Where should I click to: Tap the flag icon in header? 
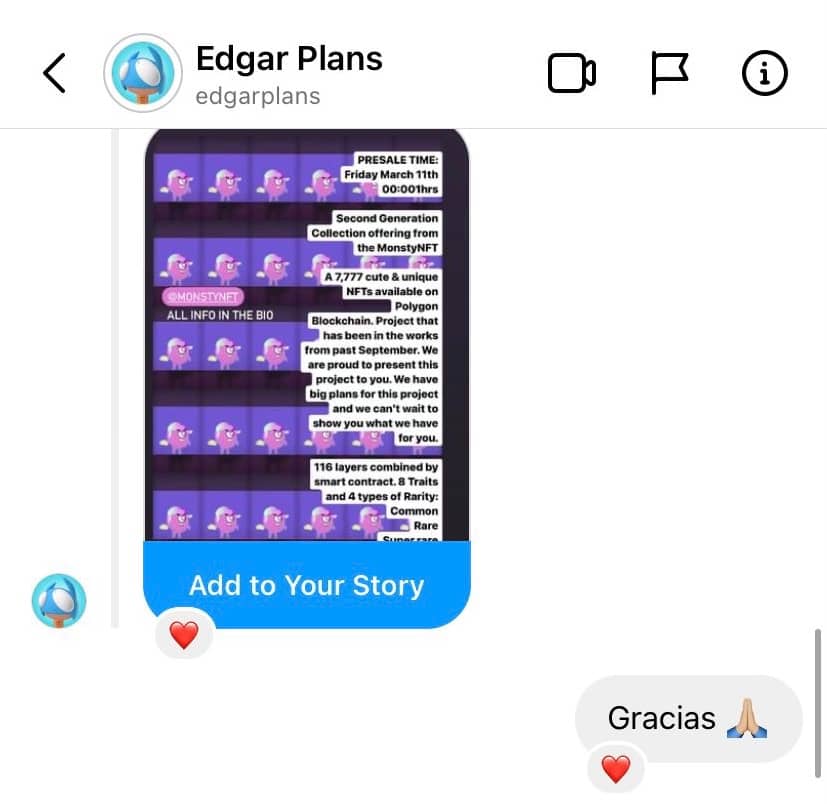[669, 73]
